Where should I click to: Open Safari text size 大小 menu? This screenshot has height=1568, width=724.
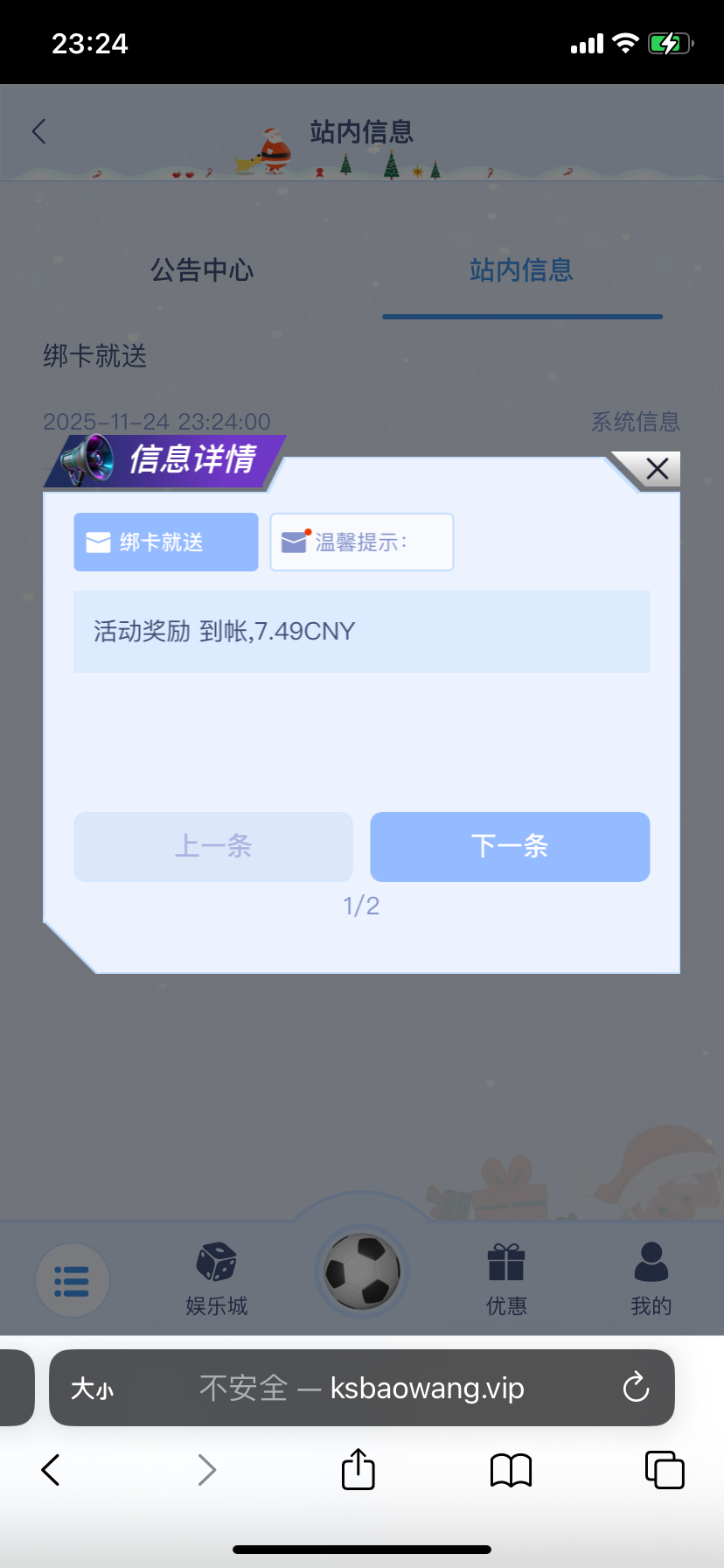pos(93,1389)
